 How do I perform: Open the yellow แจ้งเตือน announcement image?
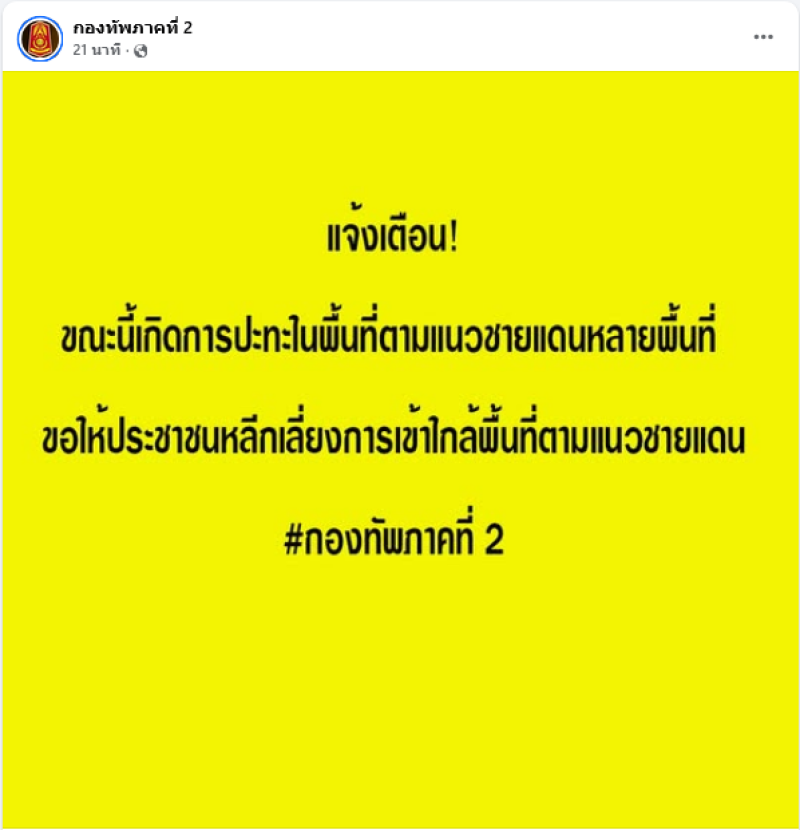tap(400, 450)
